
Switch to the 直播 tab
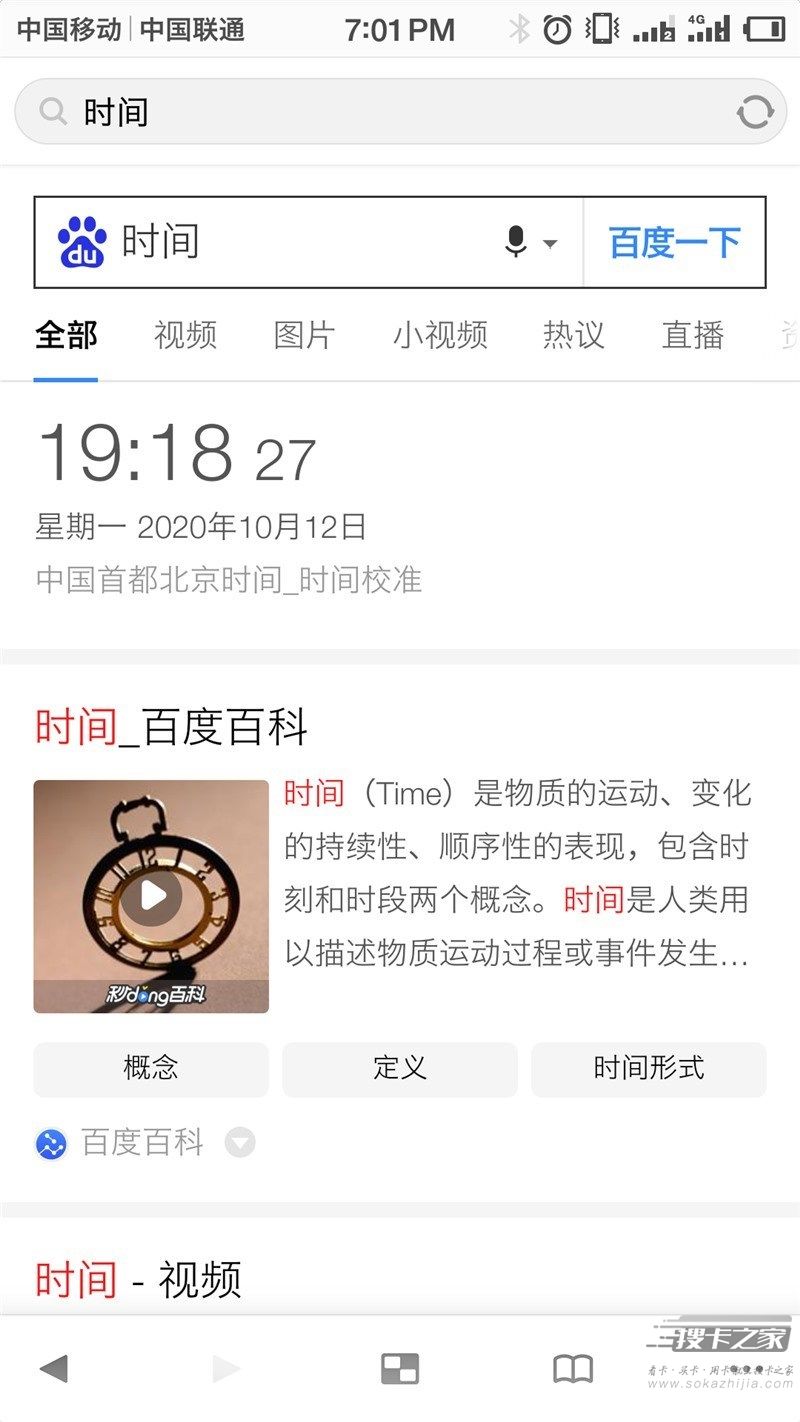[692, 335]
